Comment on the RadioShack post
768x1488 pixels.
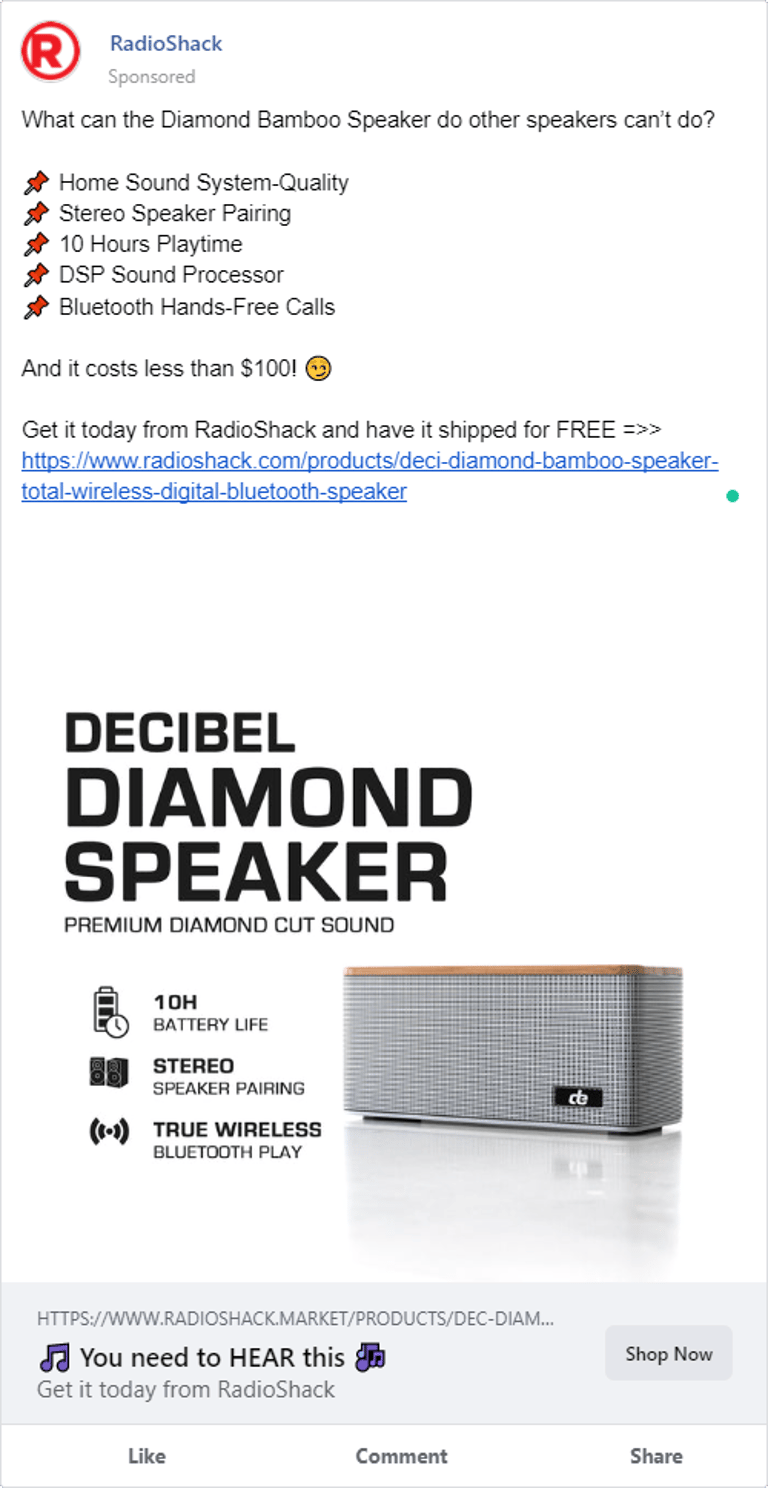click(402, 1456)
